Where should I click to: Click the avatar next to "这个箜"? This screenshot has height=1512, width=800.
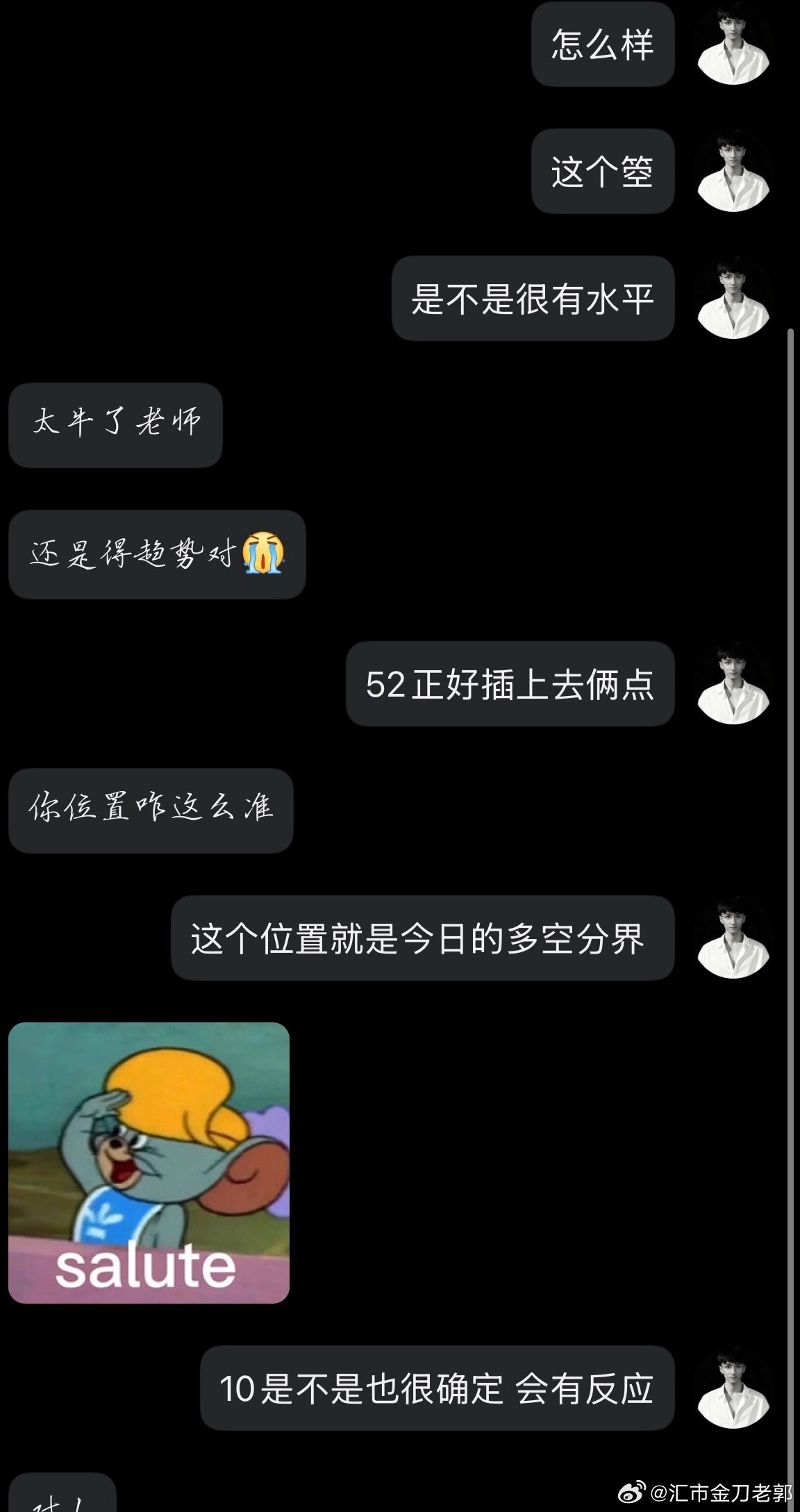pos(732,170)
